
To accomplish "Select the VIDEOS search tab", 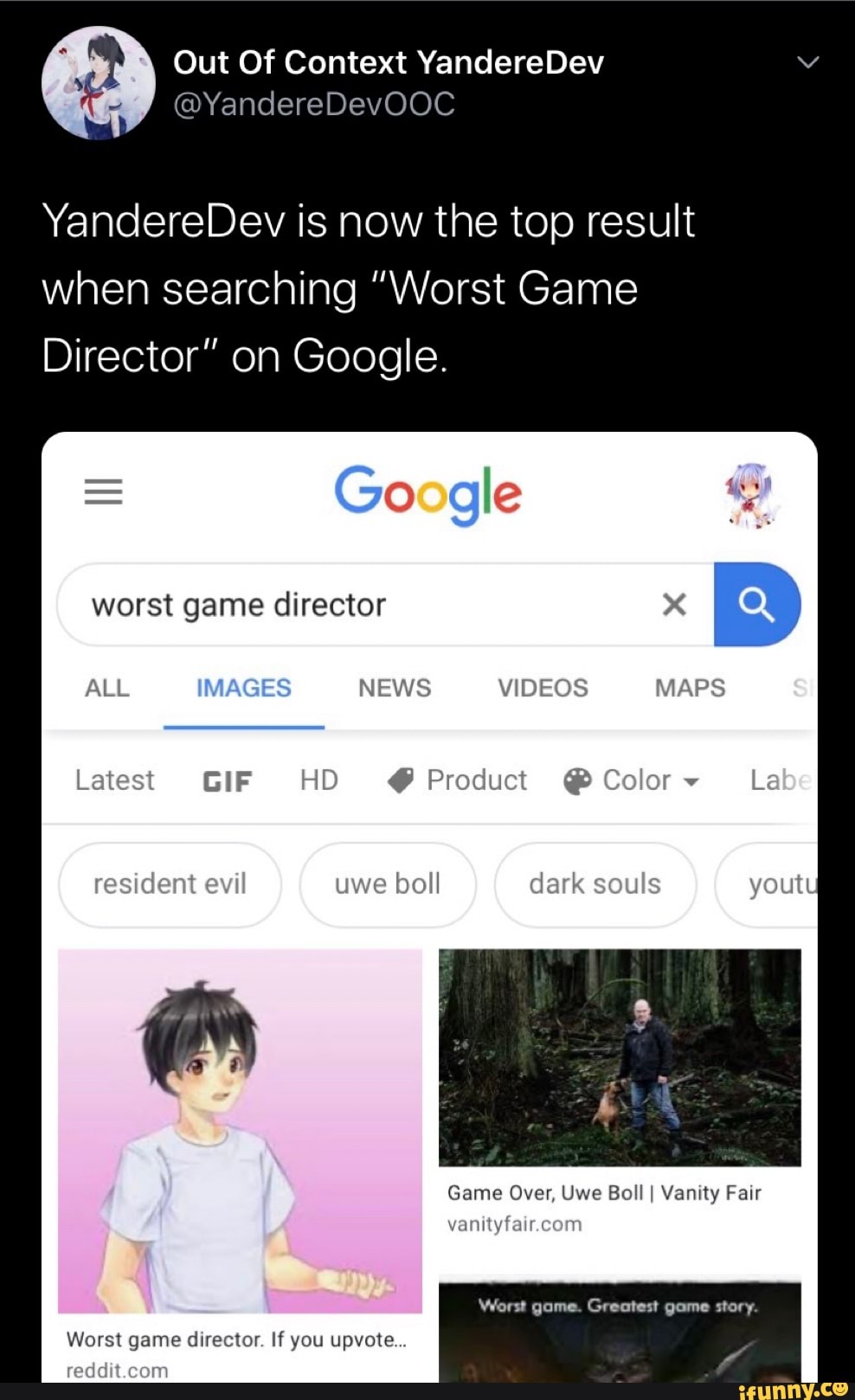I will click(x=542, y=688).
